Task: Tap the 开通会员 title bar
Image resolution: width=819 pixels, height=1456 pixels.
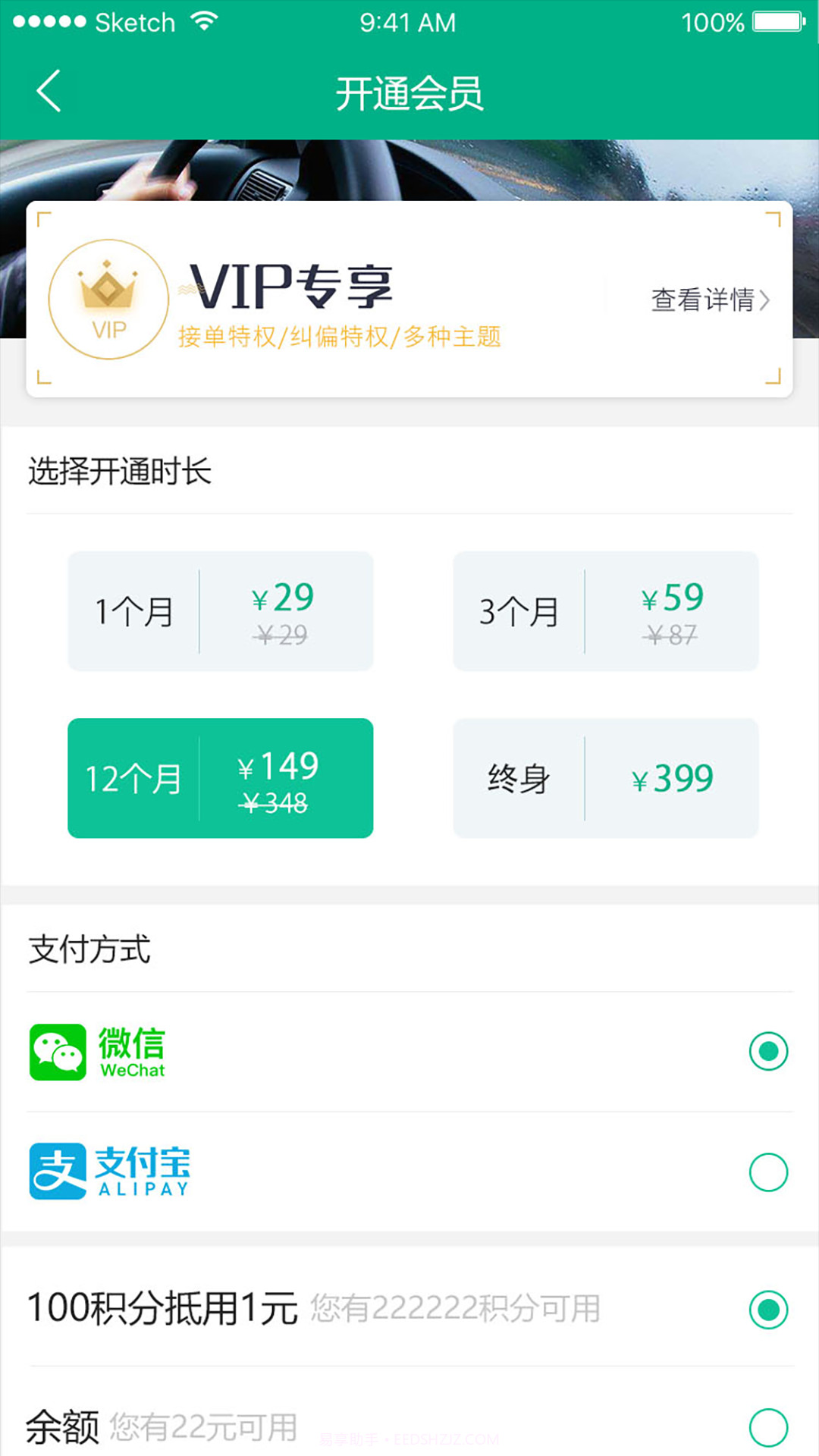Action: [409, 93]
